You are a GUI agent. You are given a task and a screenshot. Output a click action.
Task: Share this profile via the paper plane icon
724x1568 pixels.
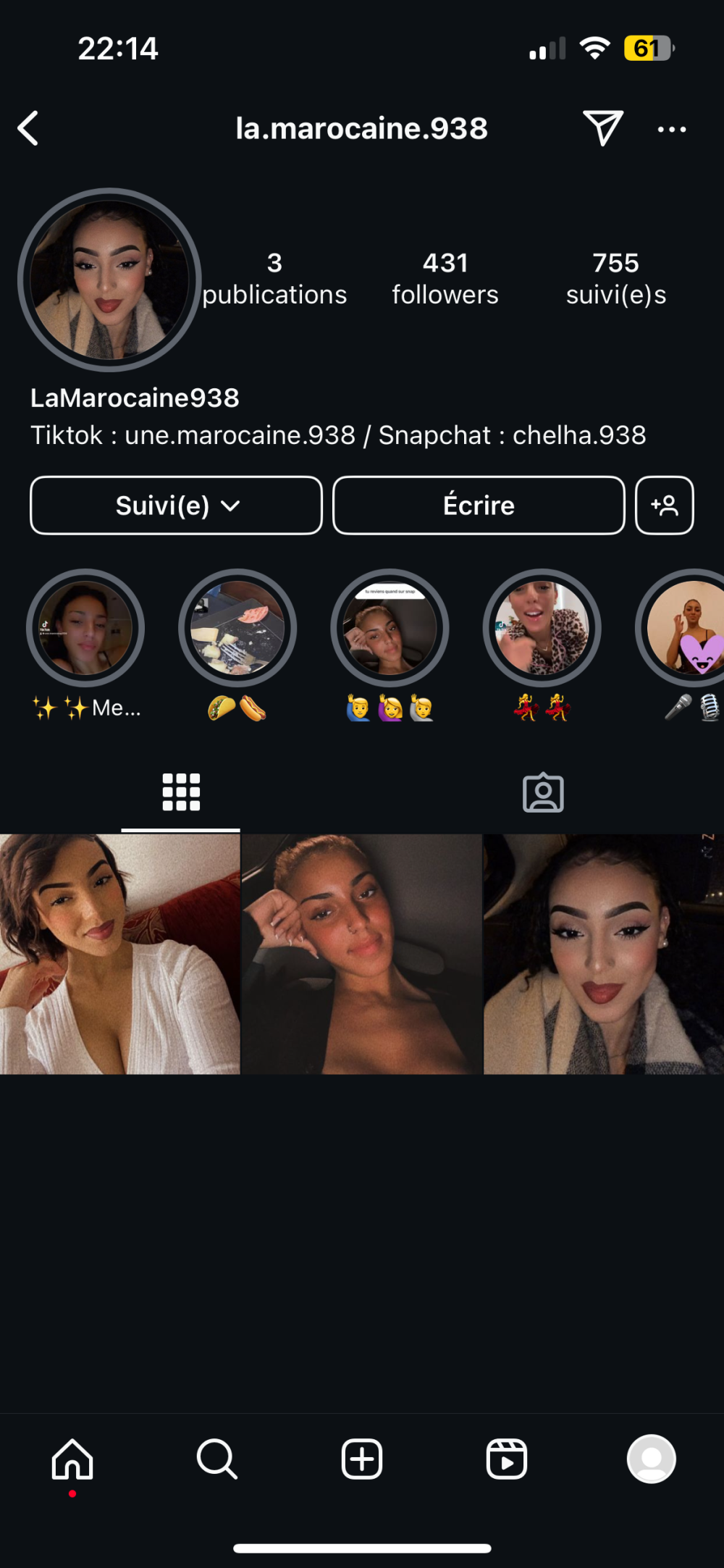(x=602, y=129)
